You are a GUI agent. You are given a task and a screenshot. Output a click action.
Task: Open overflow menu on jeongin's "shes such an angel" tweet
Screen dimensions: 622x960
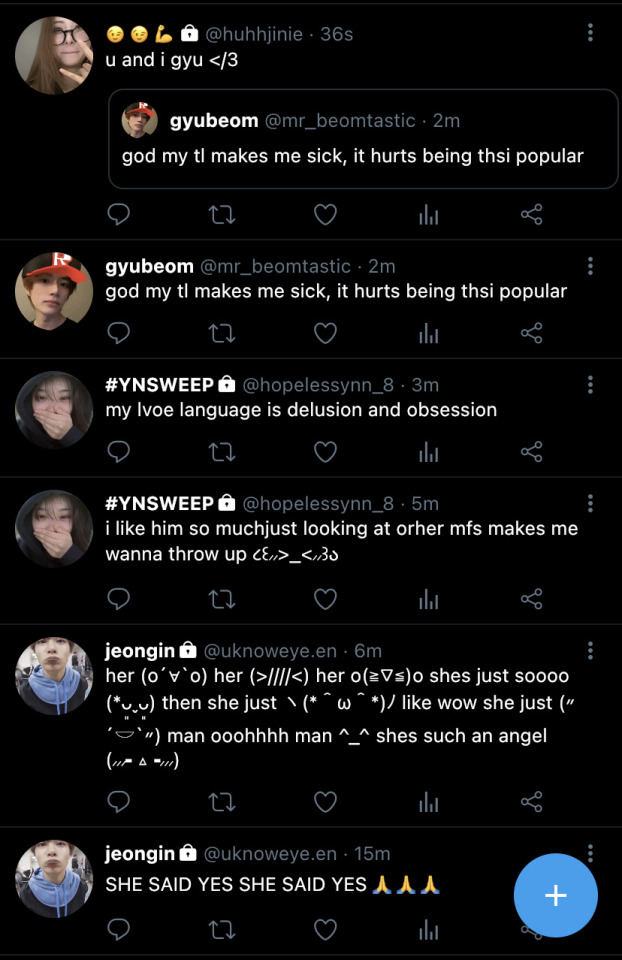(x=590, y=651)
